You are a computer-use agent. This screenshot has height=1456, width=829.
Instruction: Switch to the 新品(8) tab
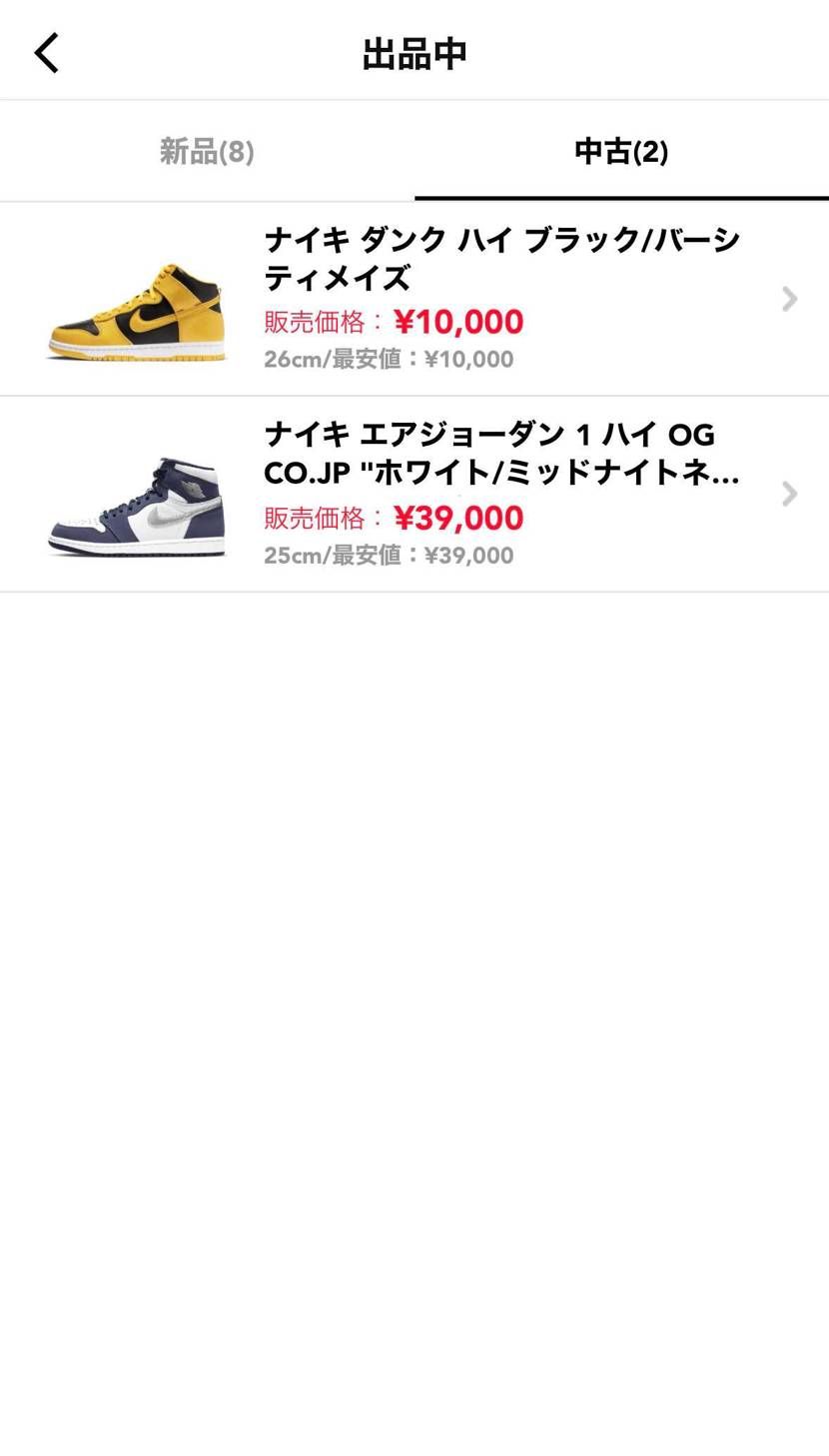(x=207, y=151)
